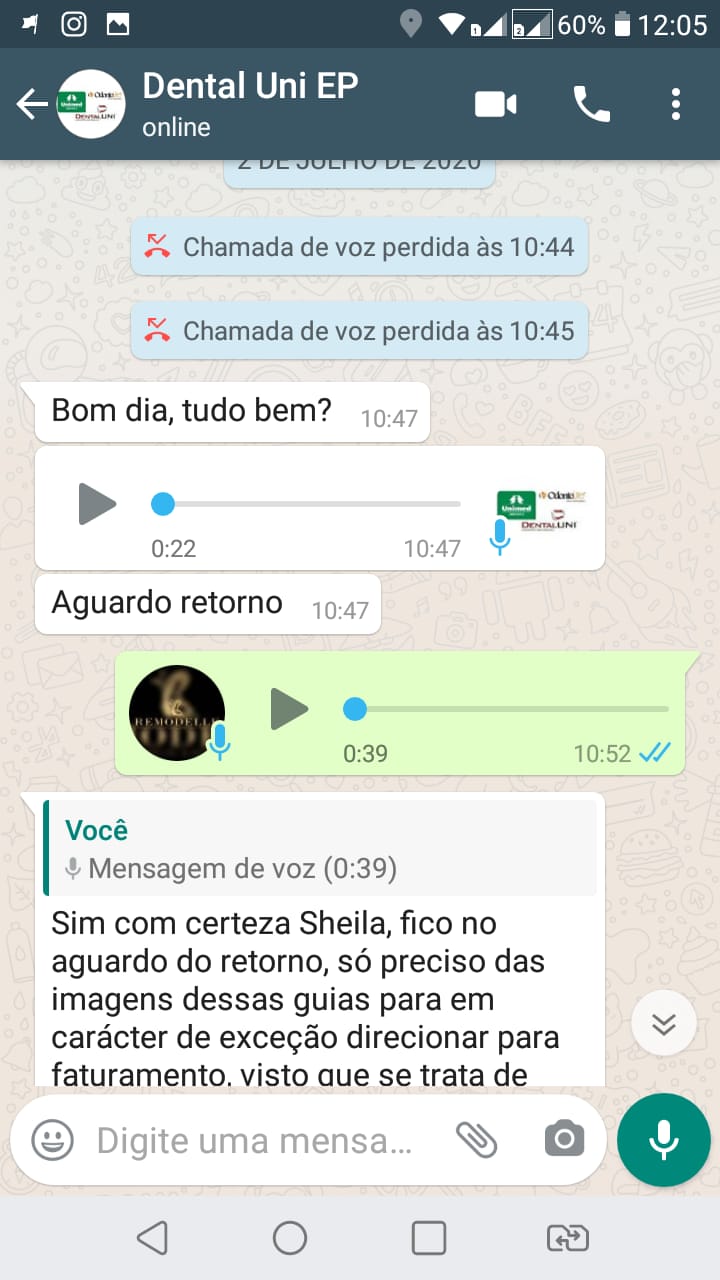The height and width of the screenshot is (1280, 720).
Task: Start a video call with Dental Uni EP
Action: (496, 104)
